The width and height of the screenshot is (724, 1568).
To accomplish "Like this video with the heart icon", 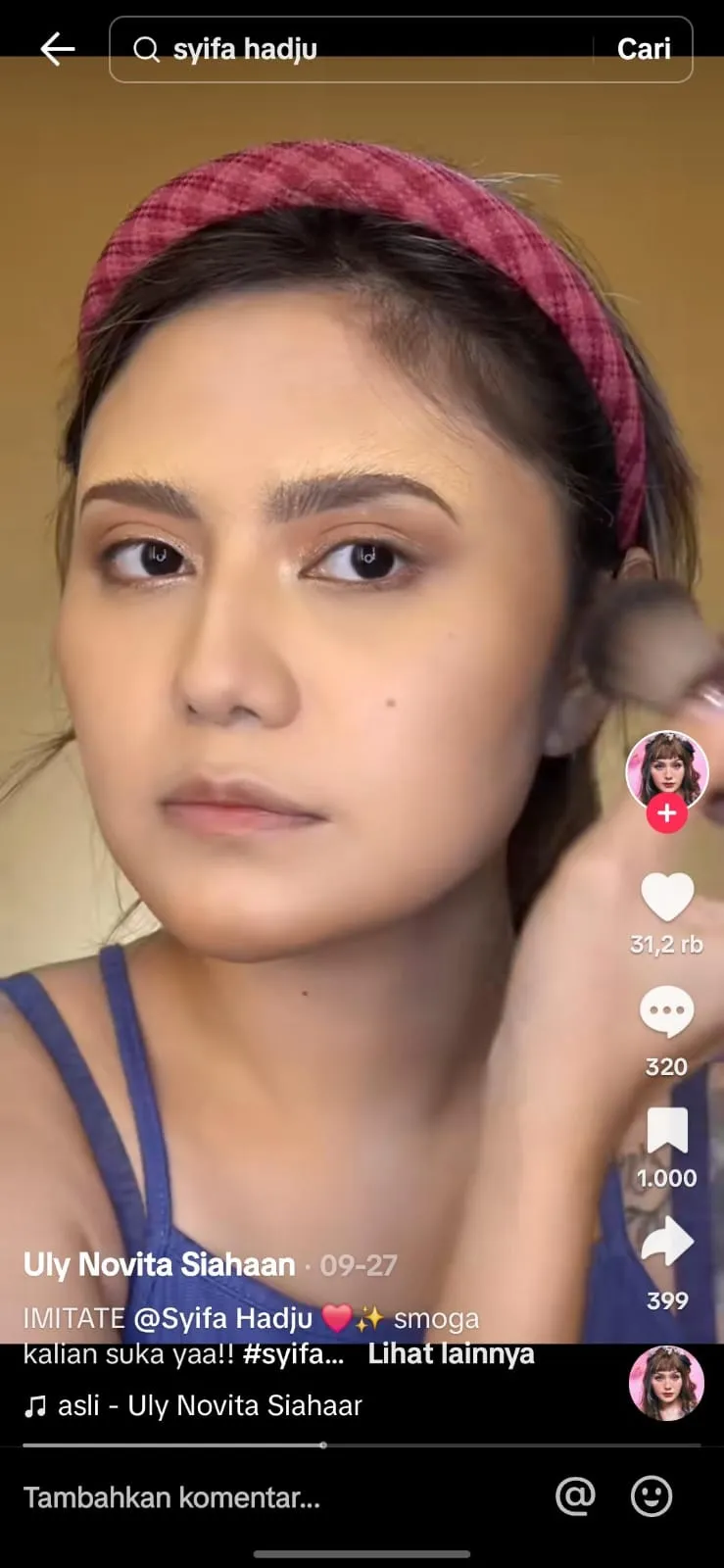I will 666,897.
